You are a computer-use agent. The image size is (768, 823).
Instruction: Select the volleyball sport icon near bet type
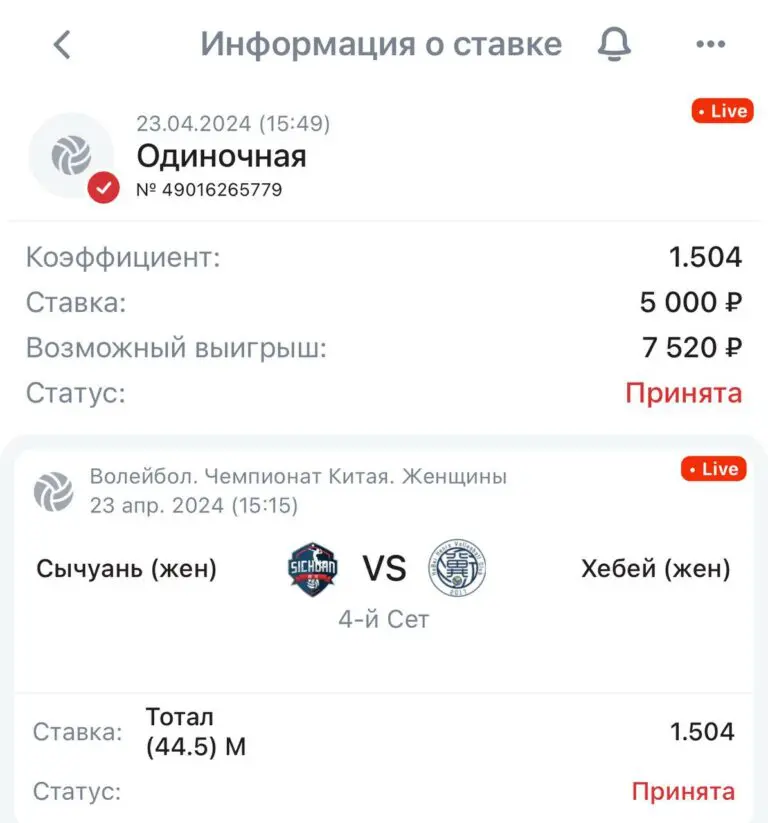click(x=70, y=155)
